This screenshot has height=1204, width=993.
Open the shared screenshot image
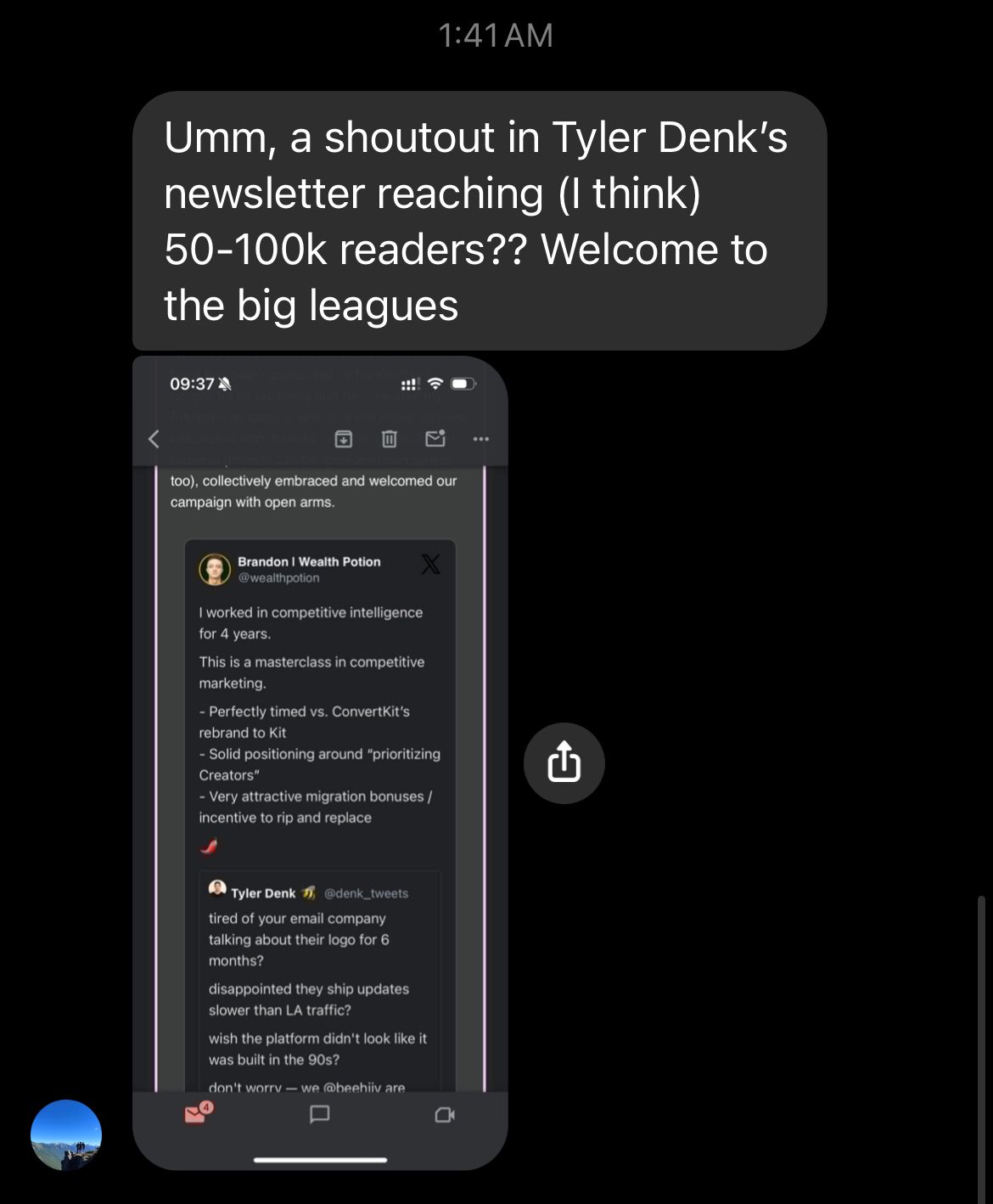(x=320, y=762)
